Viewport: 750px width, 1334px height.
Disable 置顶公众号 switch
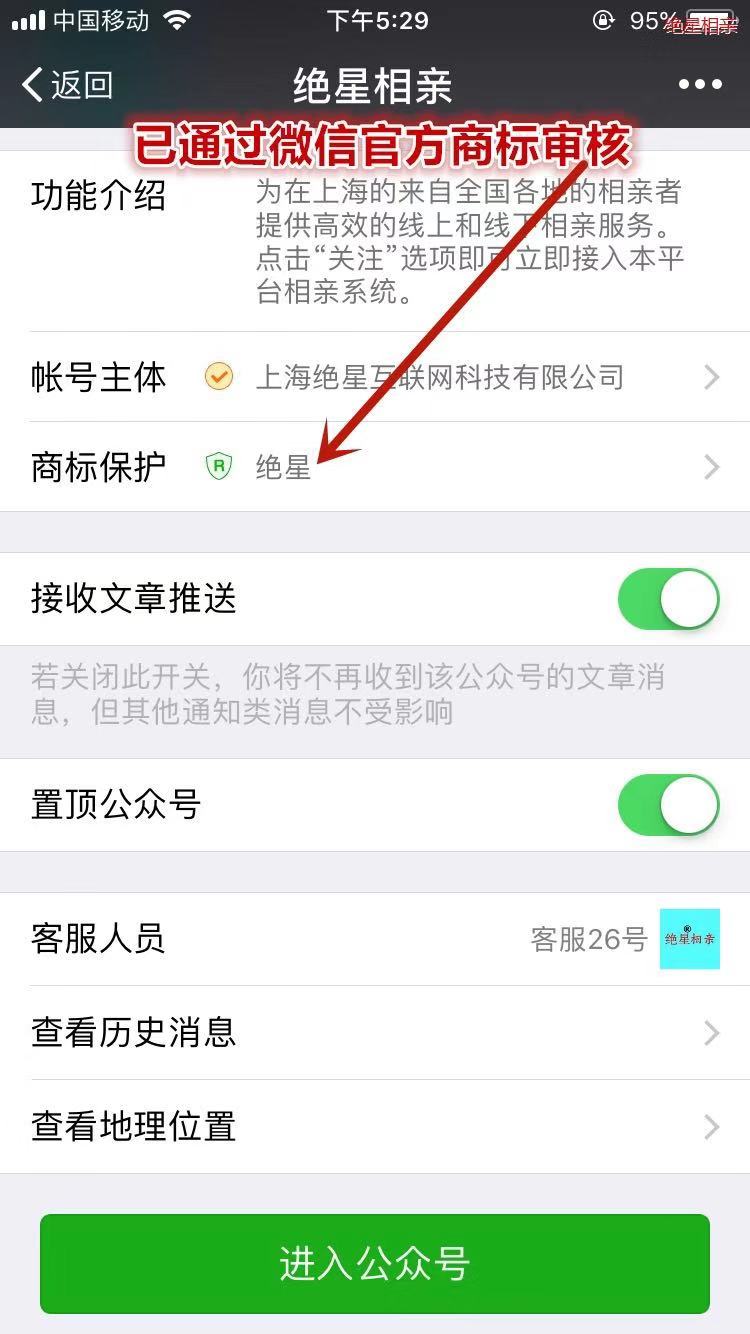click(x=669, y=805)
